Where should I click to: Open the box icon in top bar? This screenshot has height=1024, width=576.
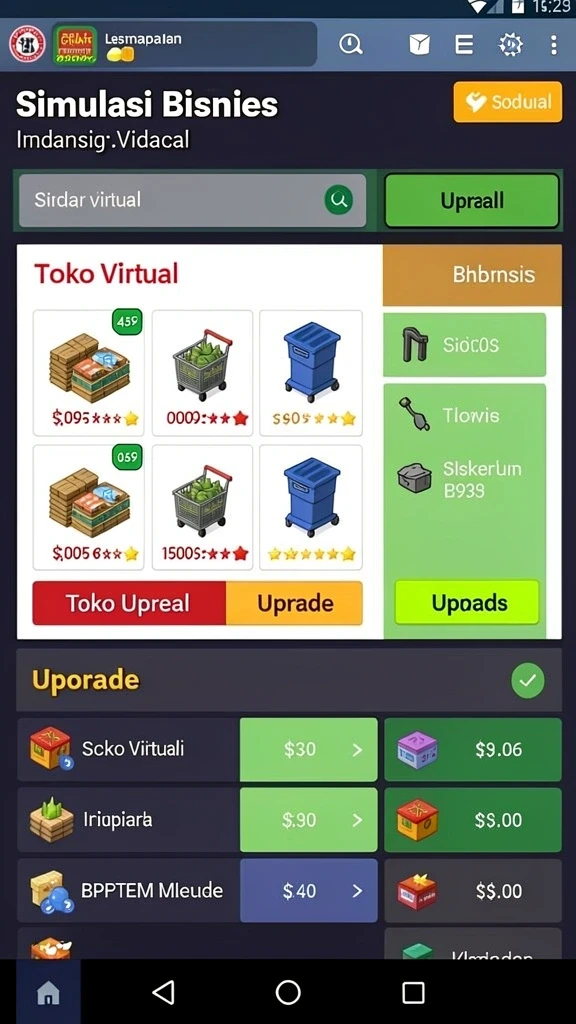click(x=420, y=44)
